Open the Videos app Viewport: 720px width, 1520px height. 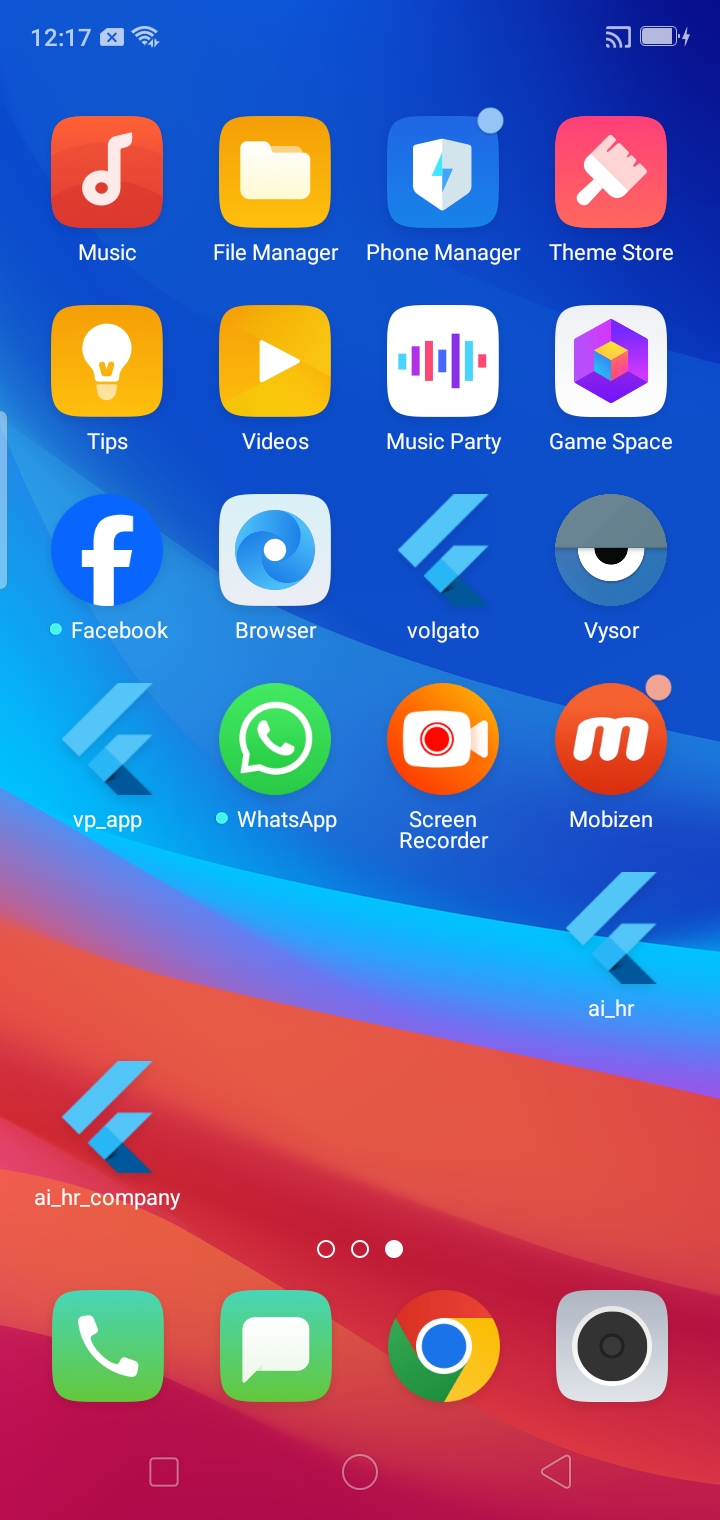point(275,361)
